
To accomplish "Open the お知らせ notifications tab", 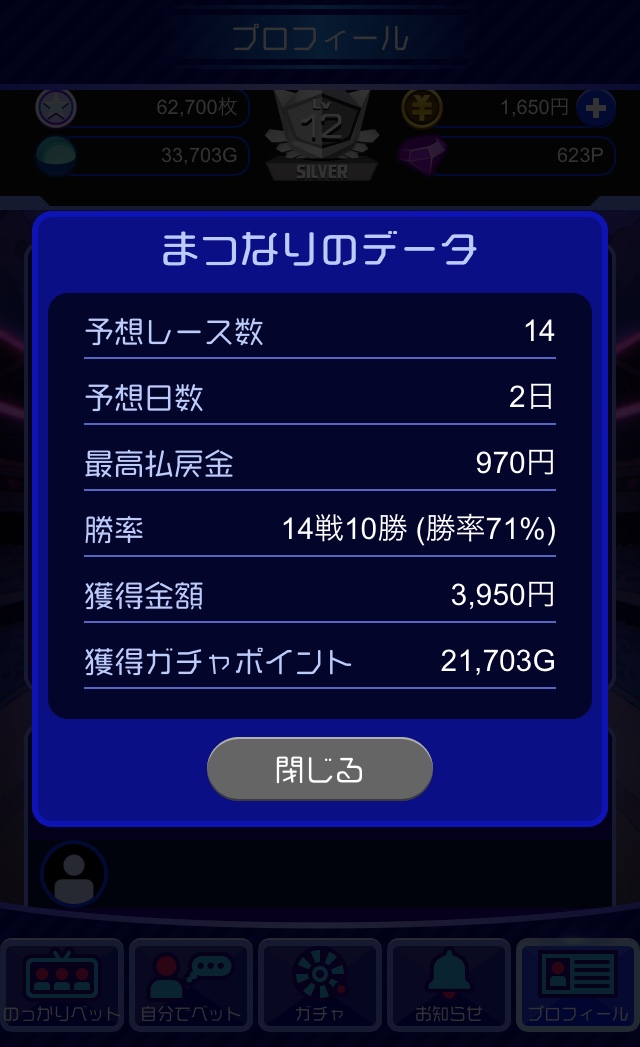I will coord(449,986).
